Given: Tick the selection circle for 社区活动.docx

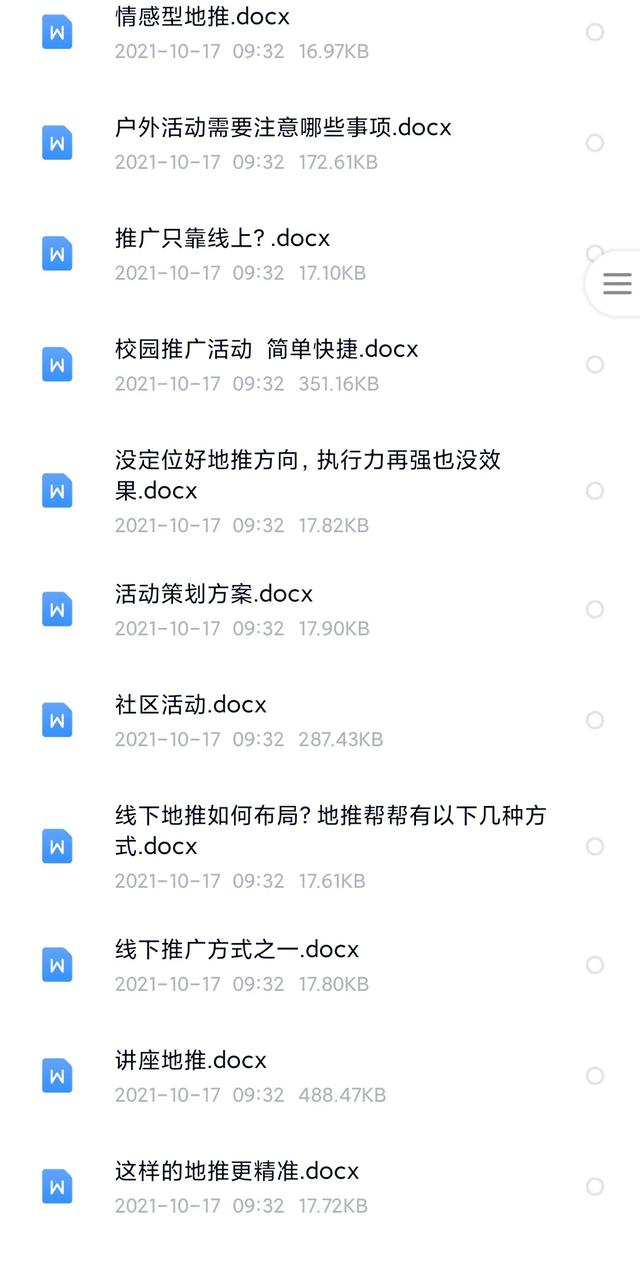Looking at the screenshot, I should (x=595, y=720).
